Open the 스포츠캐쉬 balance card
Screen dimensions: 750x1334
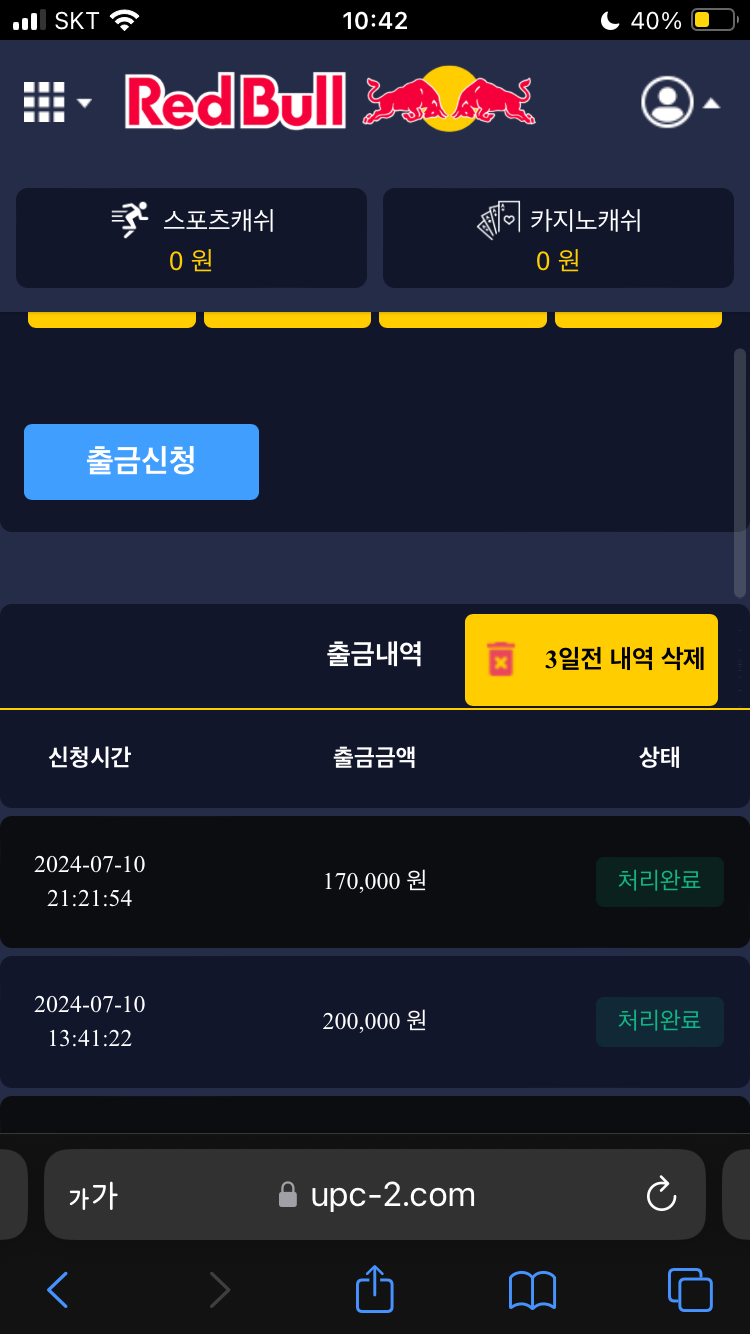191,238
